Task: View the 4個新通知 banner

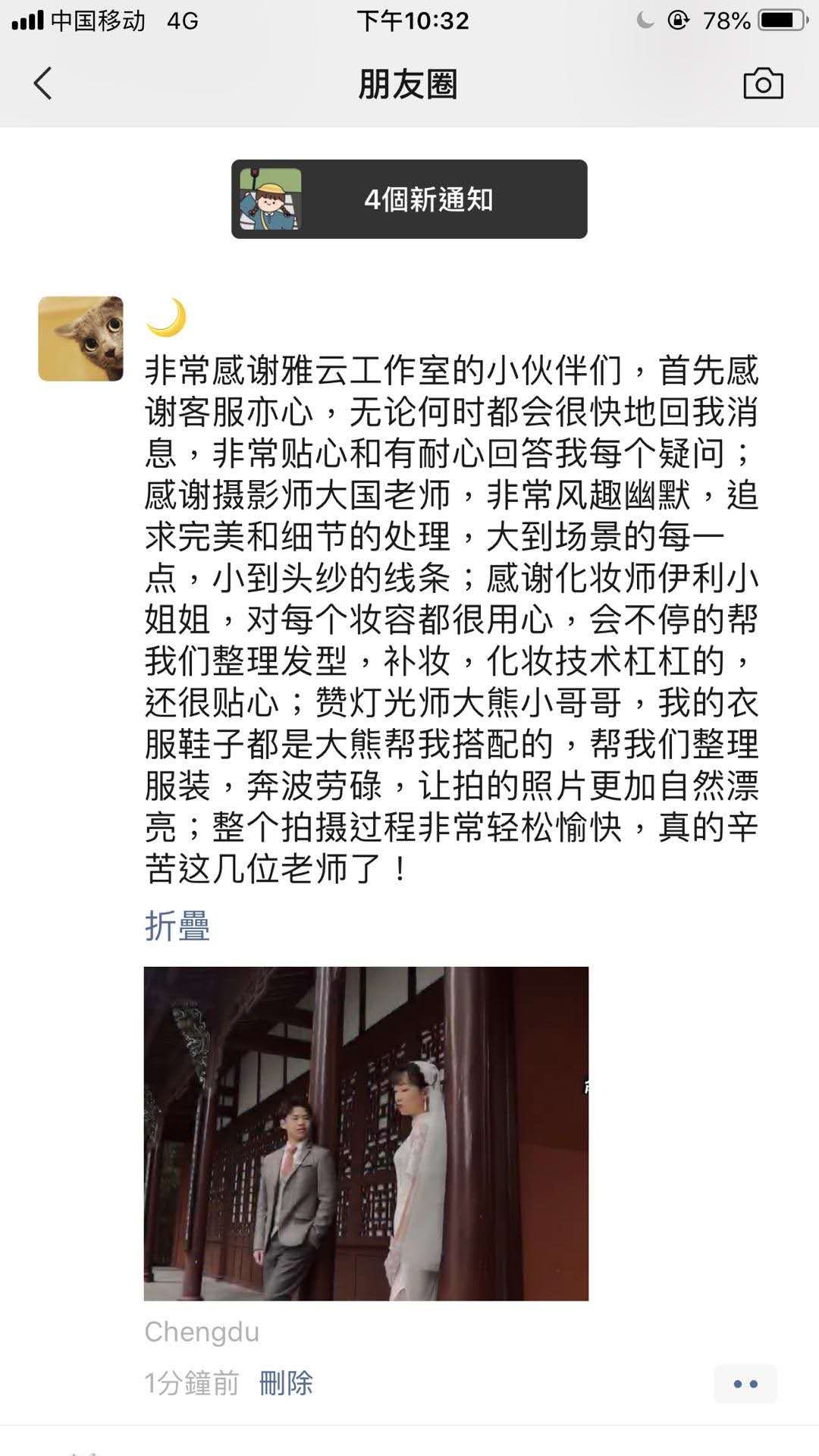Action: (409, 199)
